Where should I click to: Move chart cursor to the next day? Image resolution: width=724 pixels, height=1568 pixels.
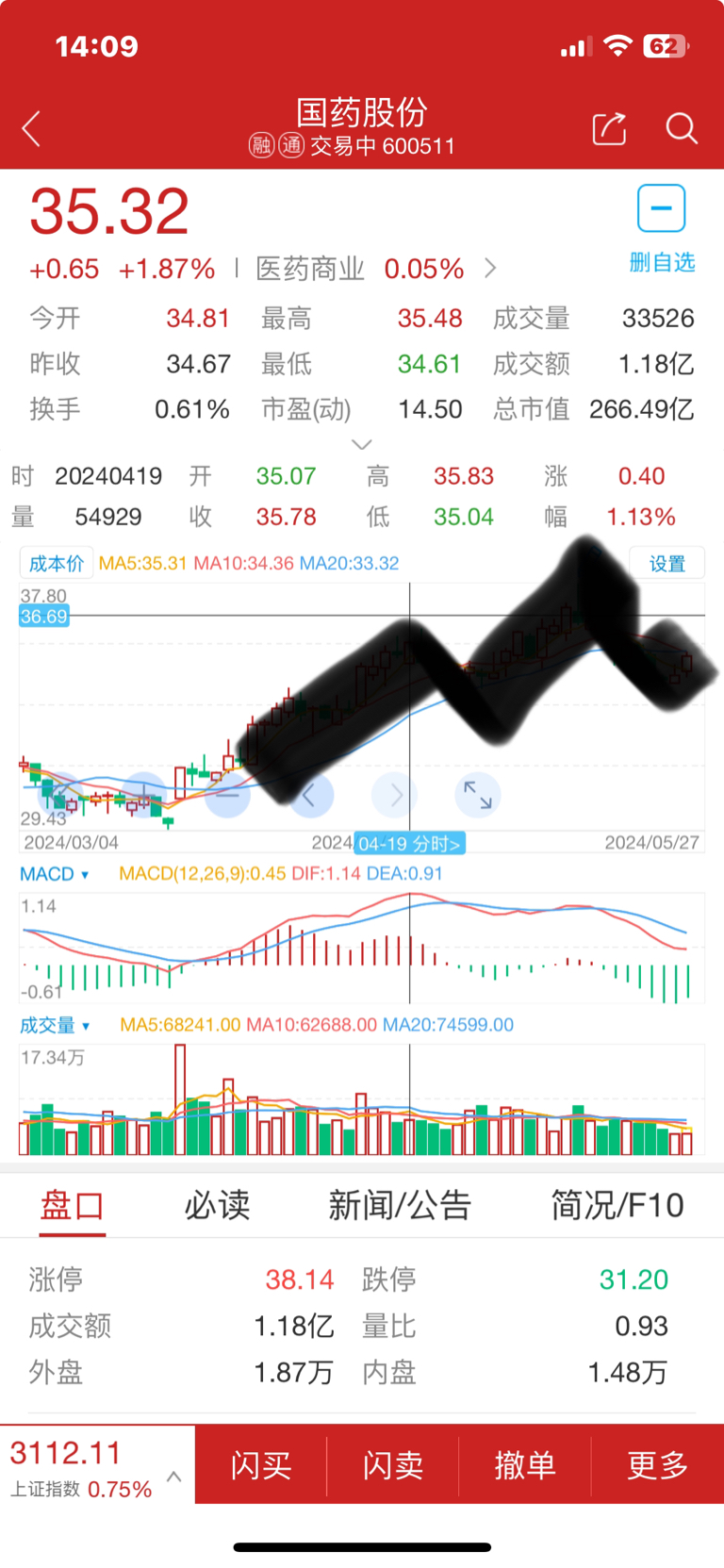point(395,796)
